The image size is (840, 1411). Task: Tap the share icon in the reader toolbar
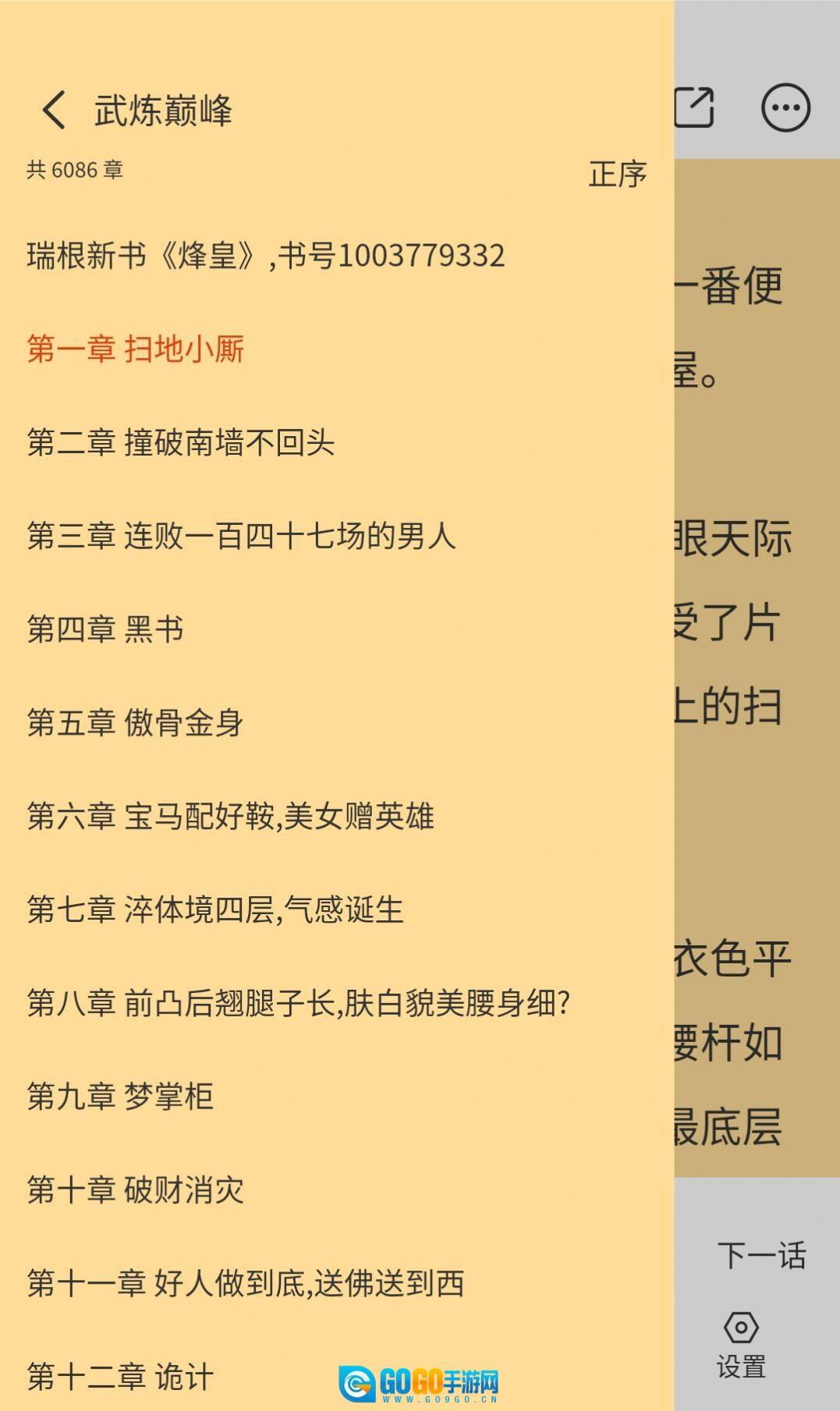click(x=694, y=108)
